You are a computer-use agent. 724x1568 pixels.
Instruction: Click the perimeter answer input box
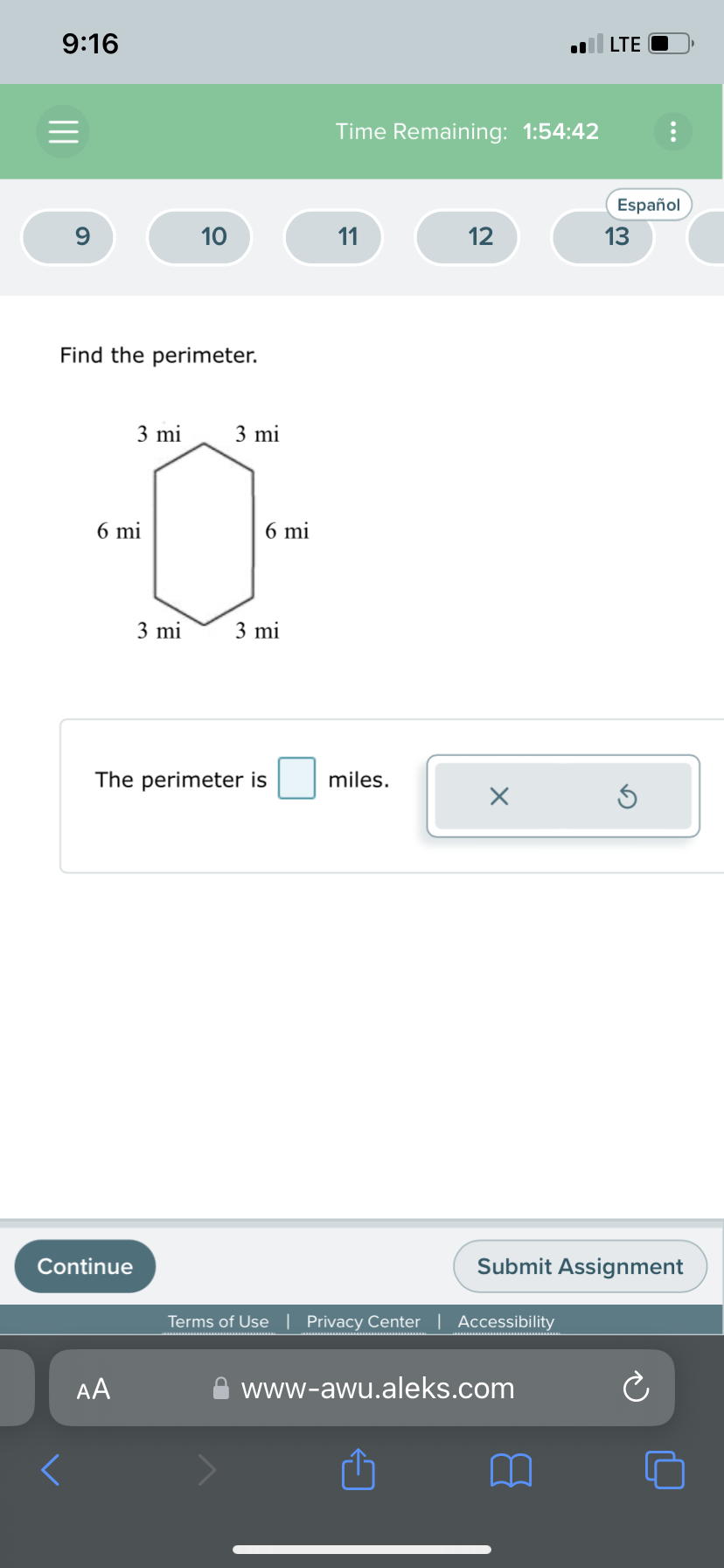pos(296,778)
